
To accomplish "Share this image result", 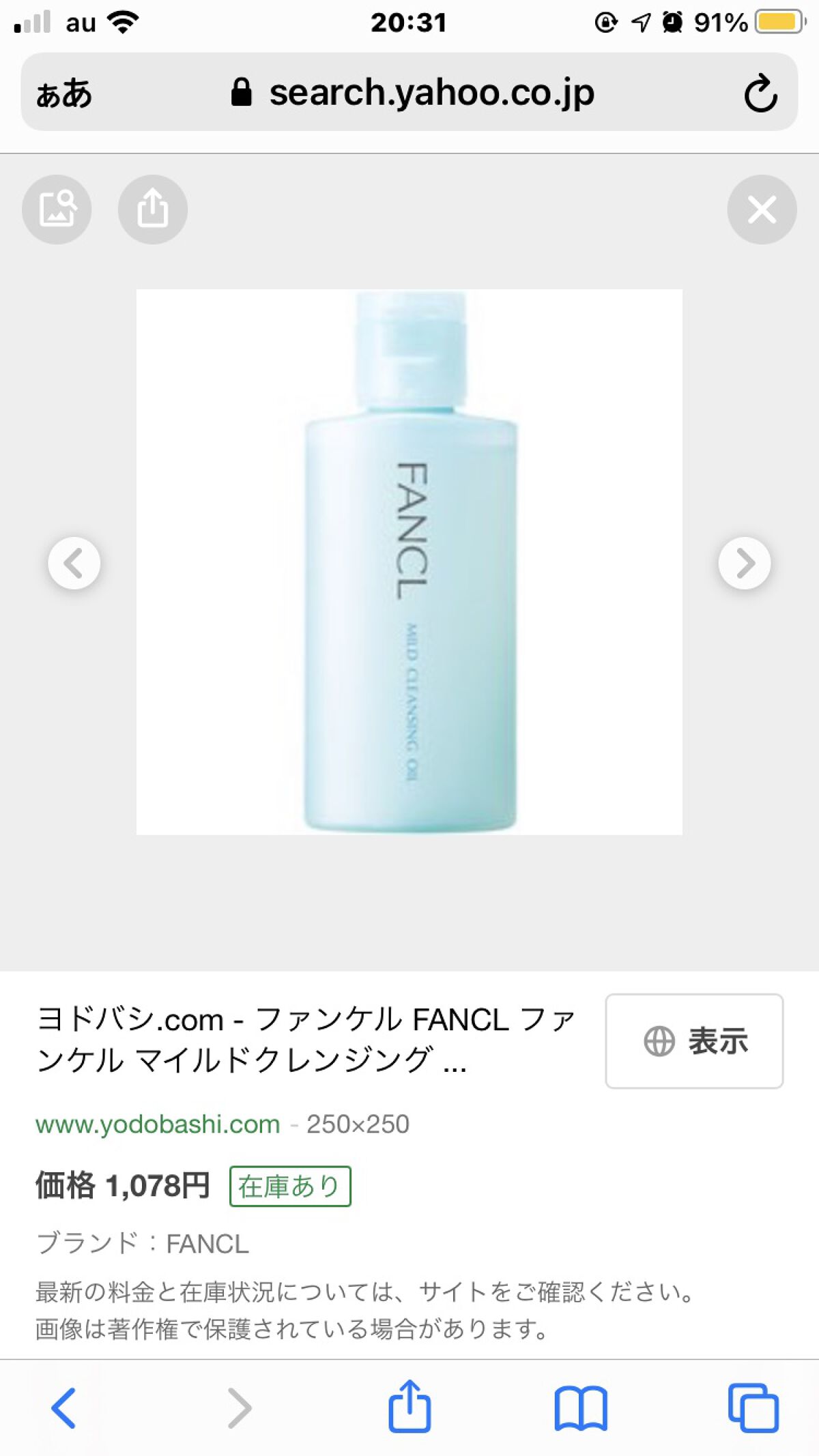I will pos(153,209).
